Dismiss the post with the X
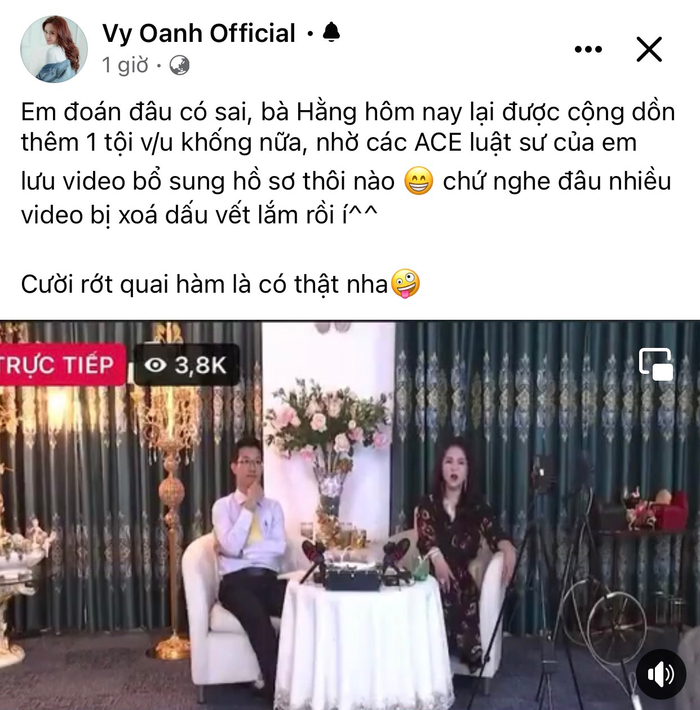 (649, 48)
